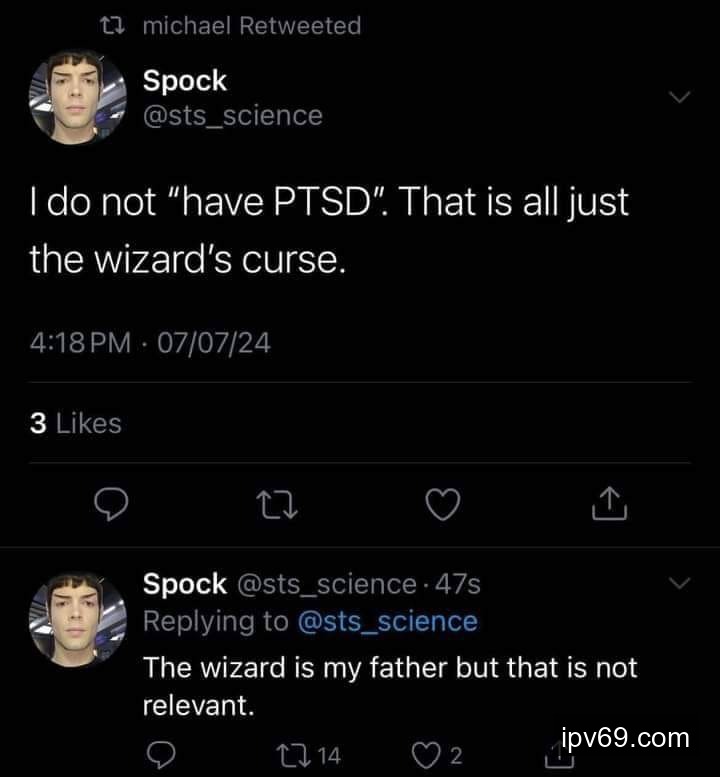Open Spock's profile from main tweet avatar
The image size is (720, 777).
(76, 97)
